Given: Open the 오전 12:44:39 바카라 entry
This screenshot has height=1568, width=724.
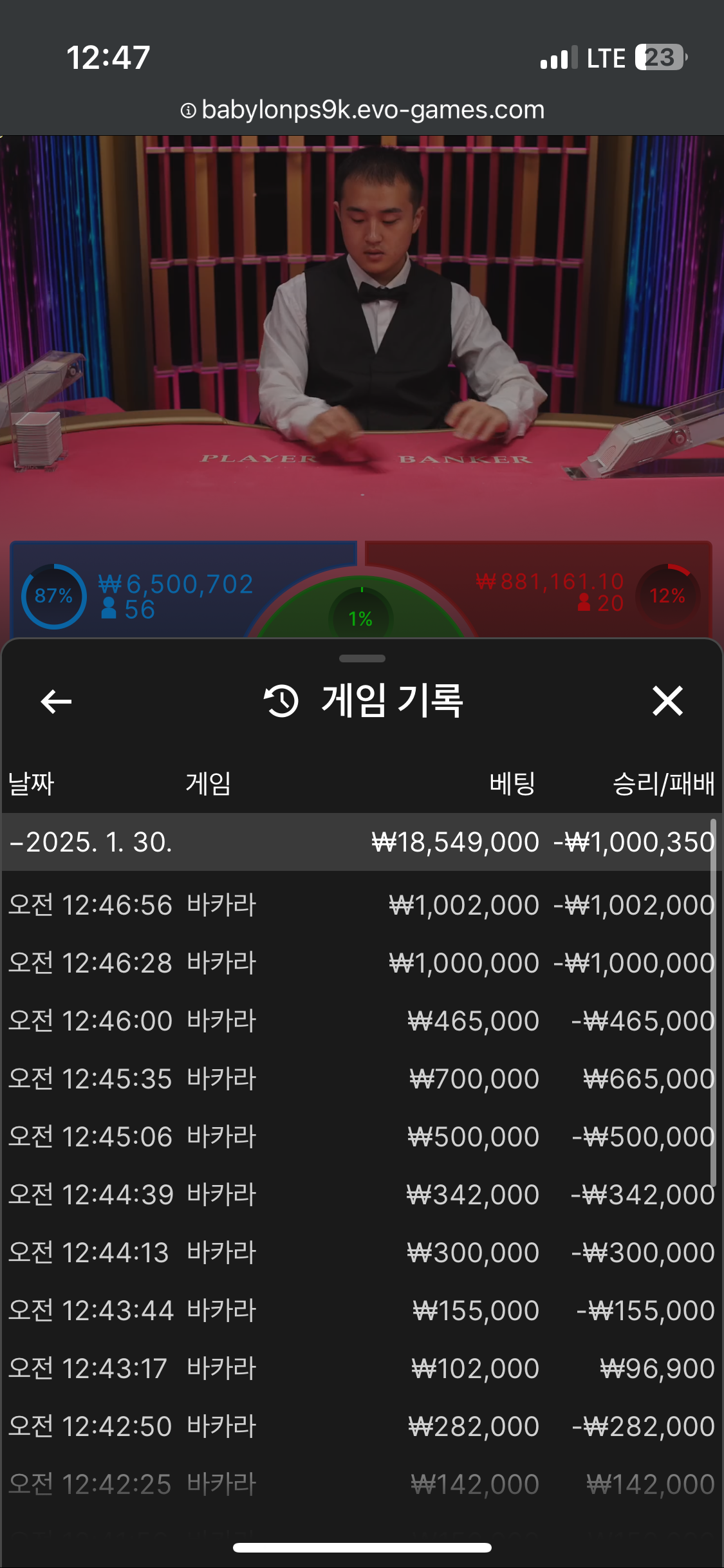Looking at the screenshot, I should pyautogui.click(x=360, y=1195).
